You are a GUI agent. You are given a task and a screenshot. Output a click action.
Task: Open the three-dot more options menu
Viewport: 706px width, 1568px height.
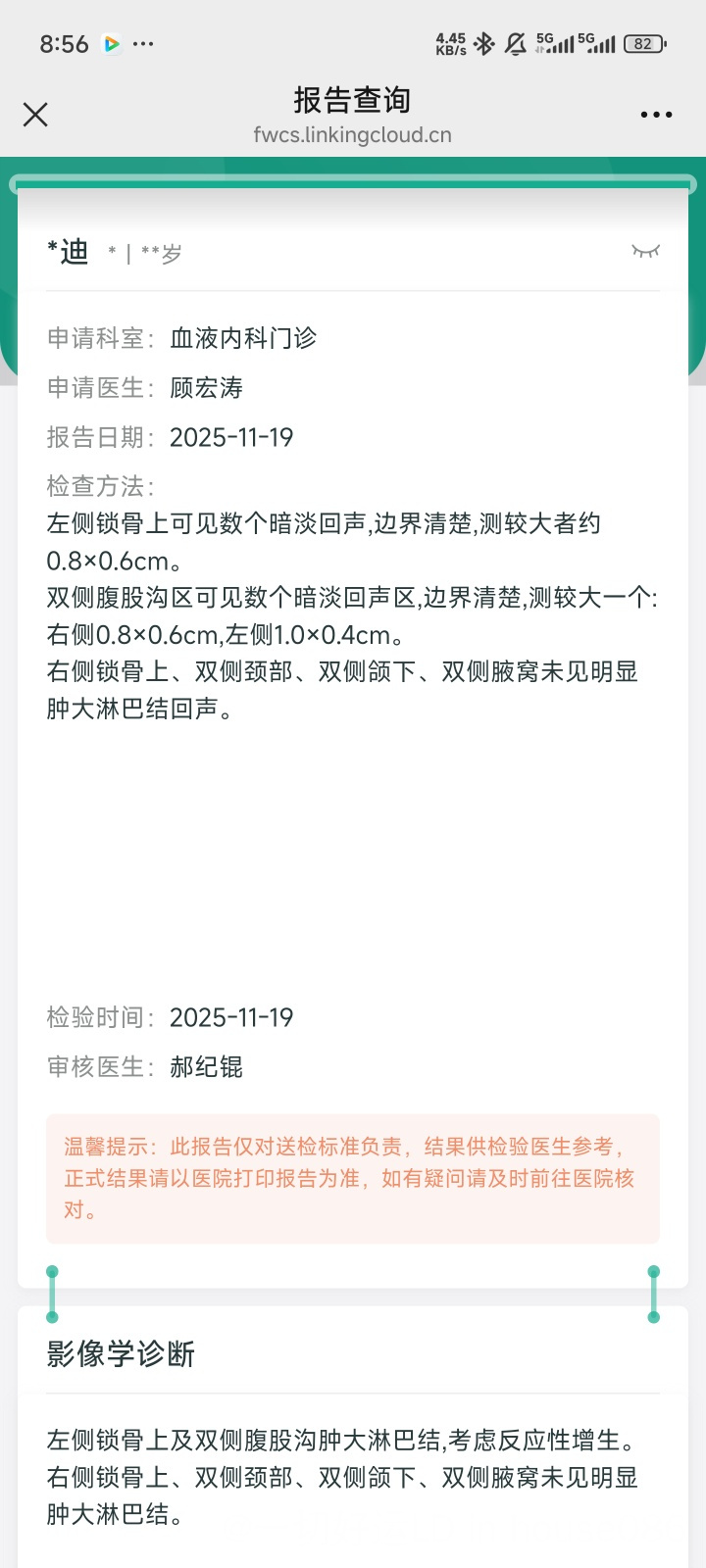pos(656,115)
